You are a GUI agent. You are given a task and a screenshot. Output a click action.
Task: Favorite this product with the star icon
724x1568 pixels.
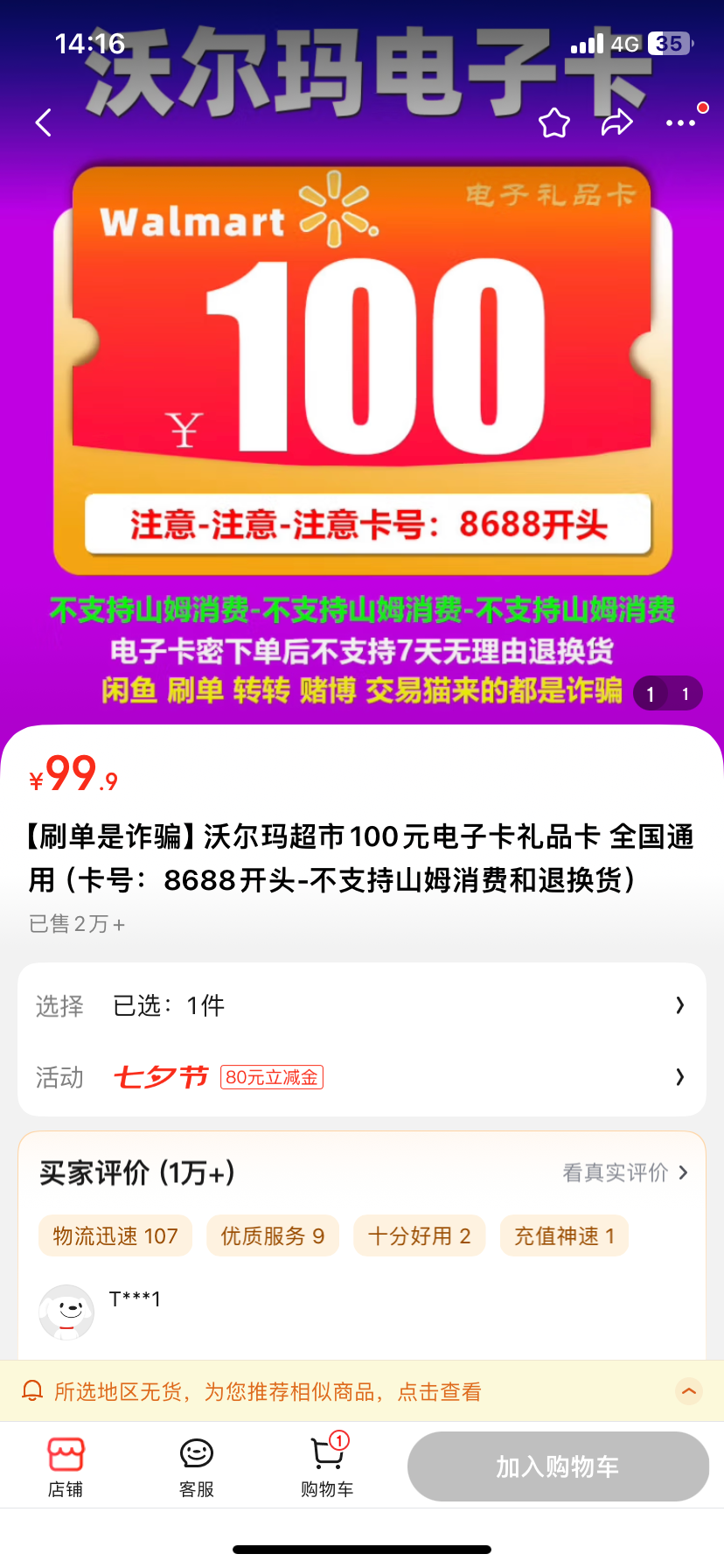pyautogui.click(x=554, y=123)
